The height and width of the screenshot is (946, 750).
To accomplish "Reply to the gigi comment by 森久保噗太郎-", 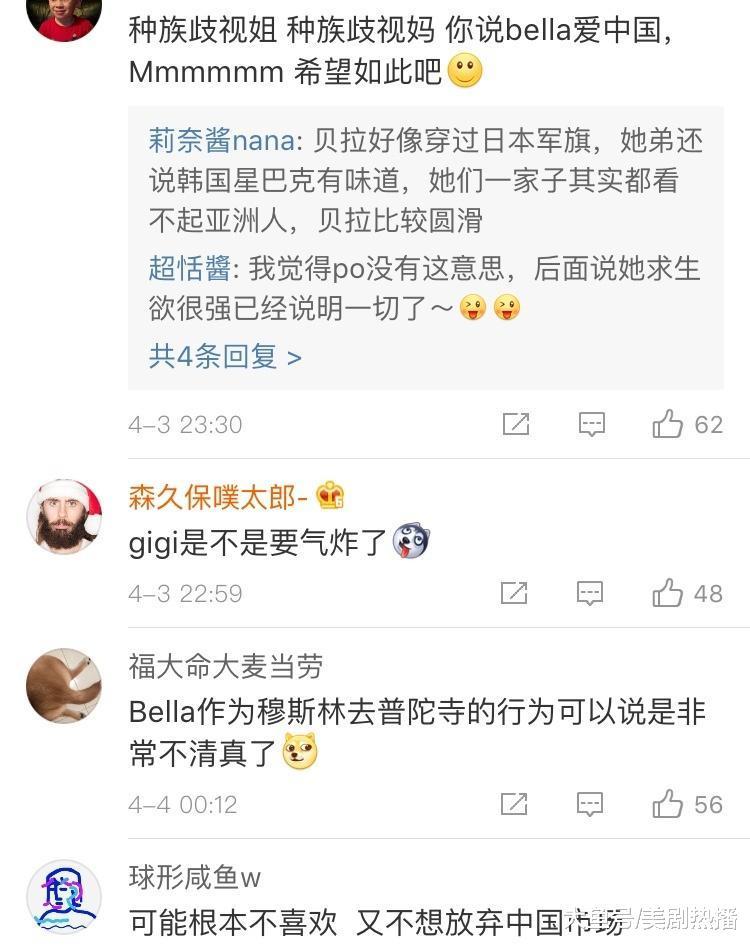I will click(x=592, y=593).
